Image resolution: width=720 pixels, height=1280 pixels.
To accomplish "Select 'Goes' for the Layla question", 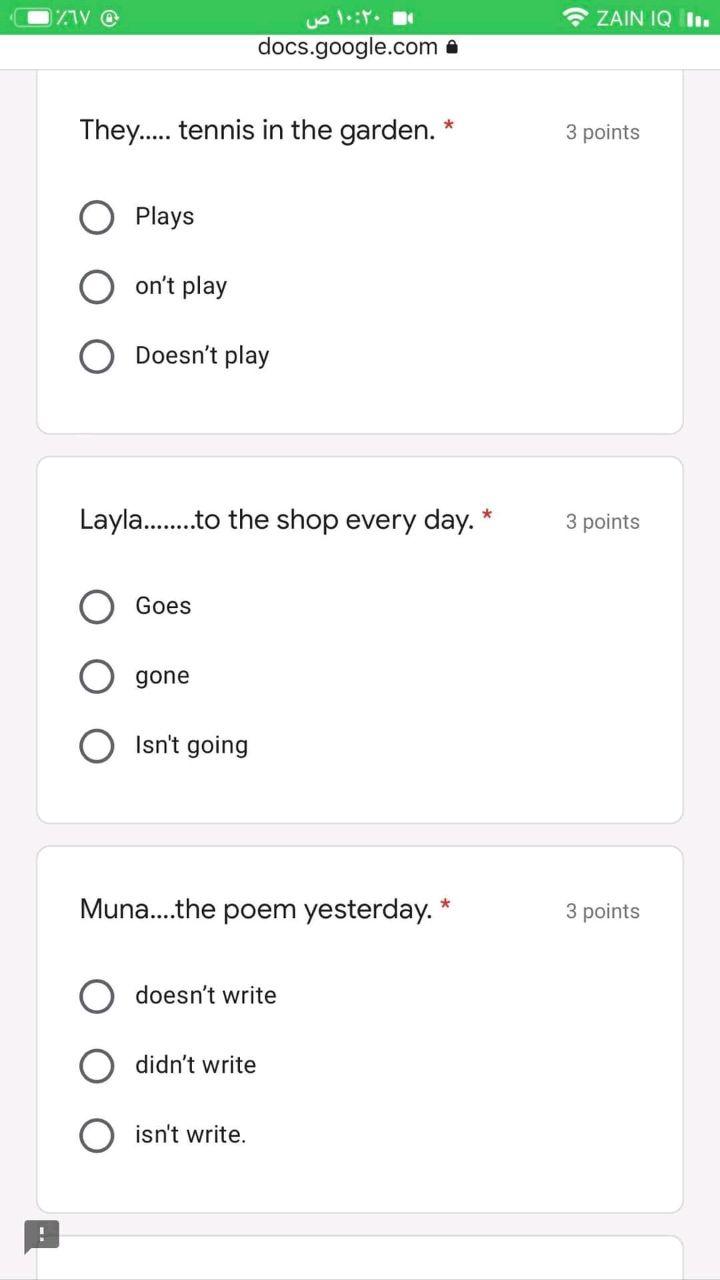I will pos(97,606).
